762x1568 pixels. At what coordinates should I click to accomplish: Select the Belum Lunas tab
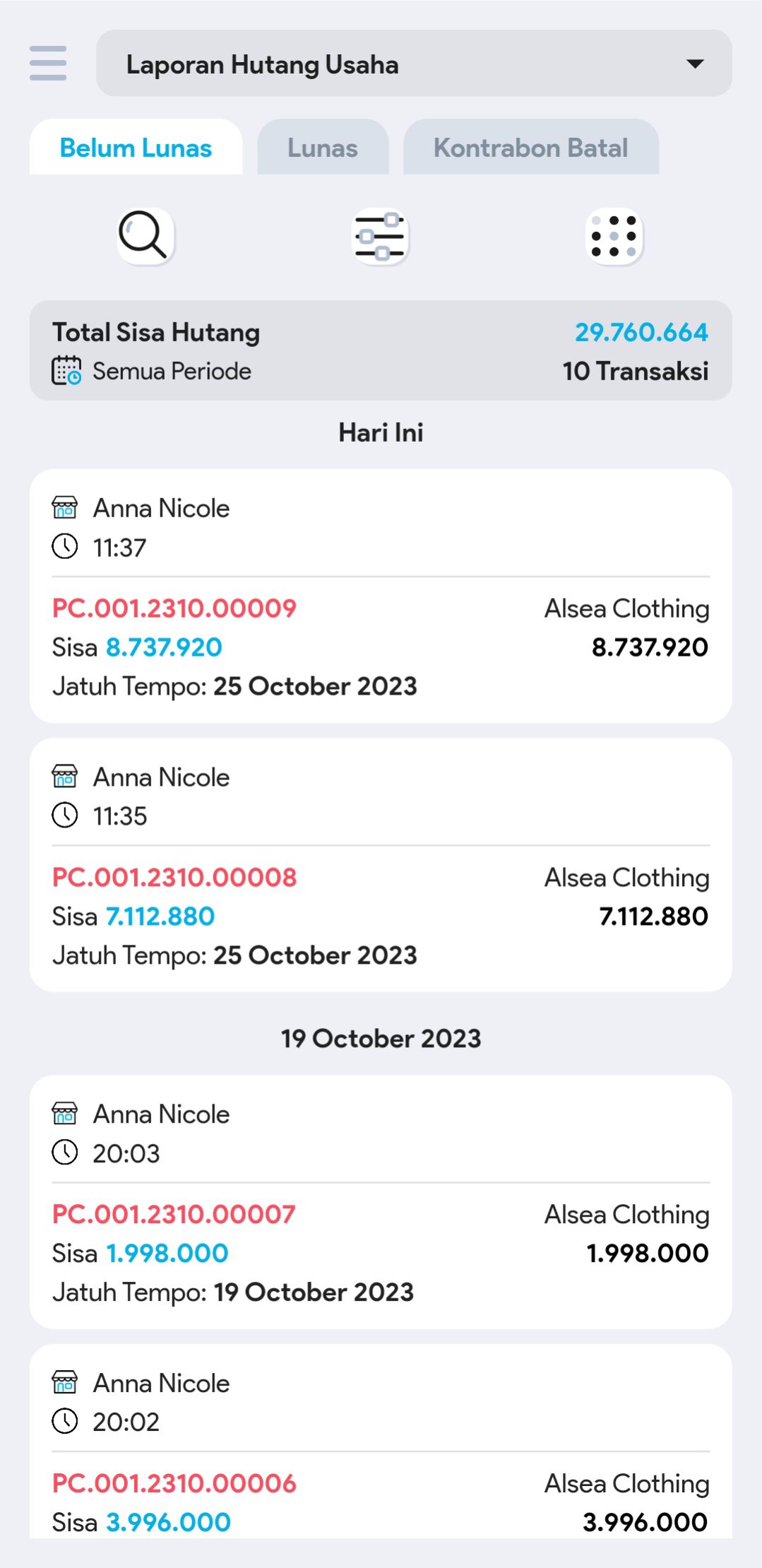(x=136, y=148)
